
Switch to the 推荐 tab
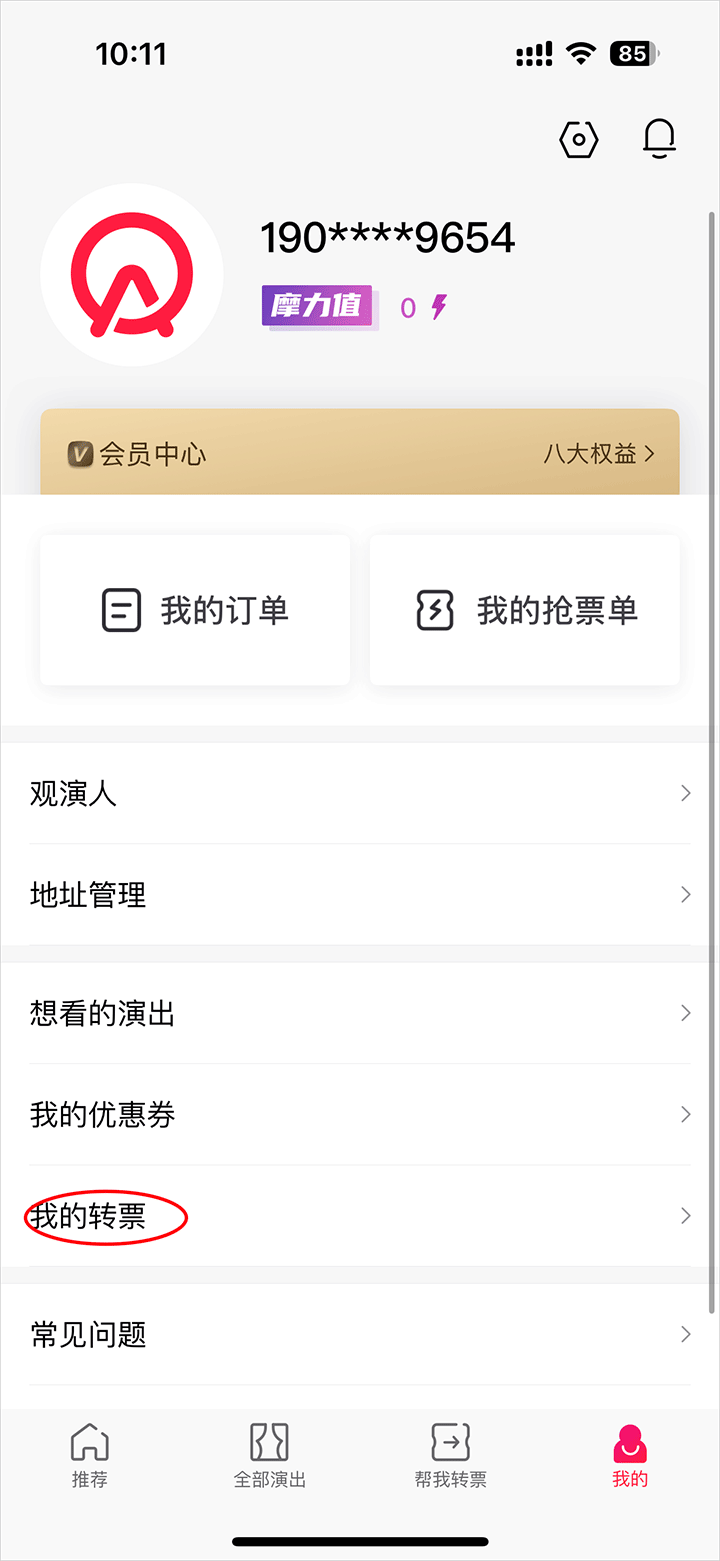point(90,1456)
